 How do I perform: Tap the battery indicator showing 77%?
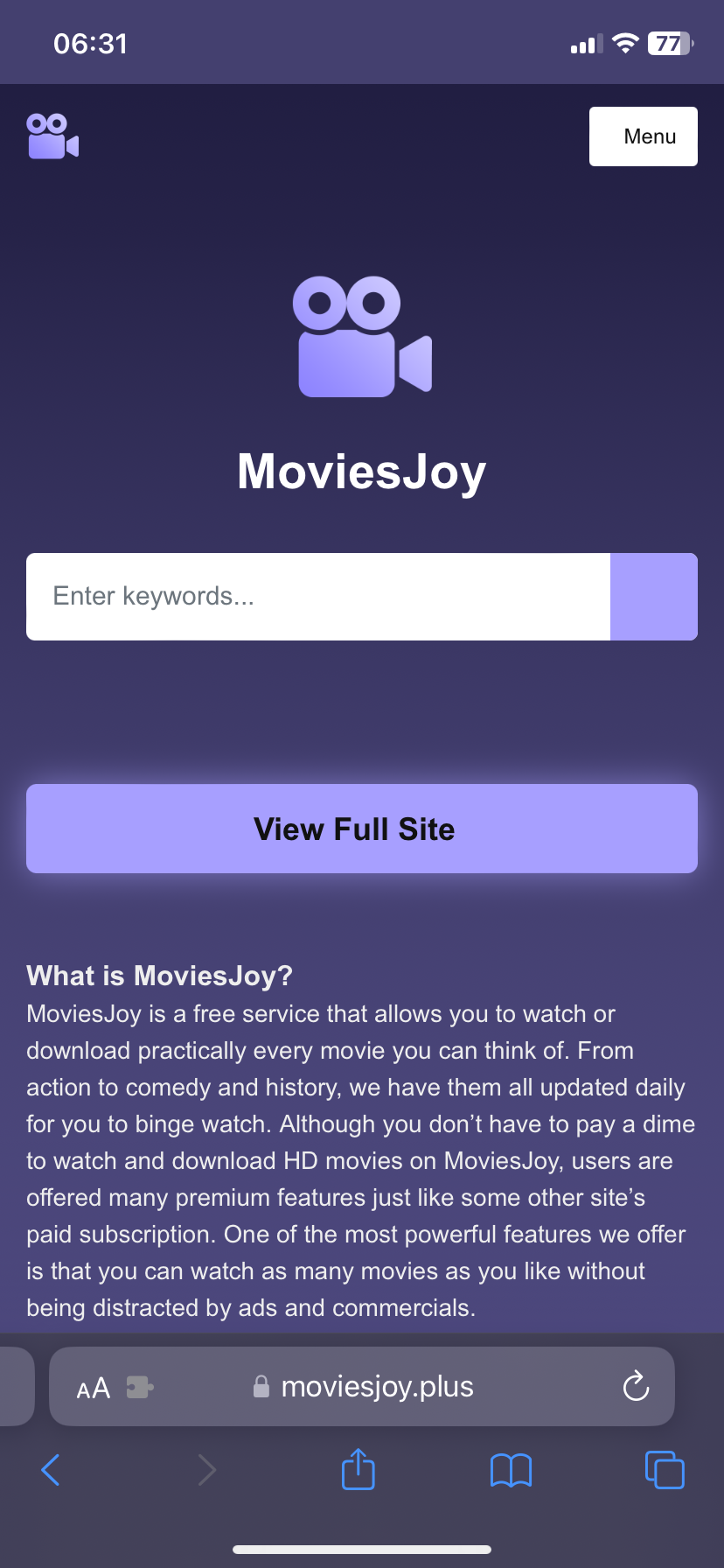click(668, 43)
